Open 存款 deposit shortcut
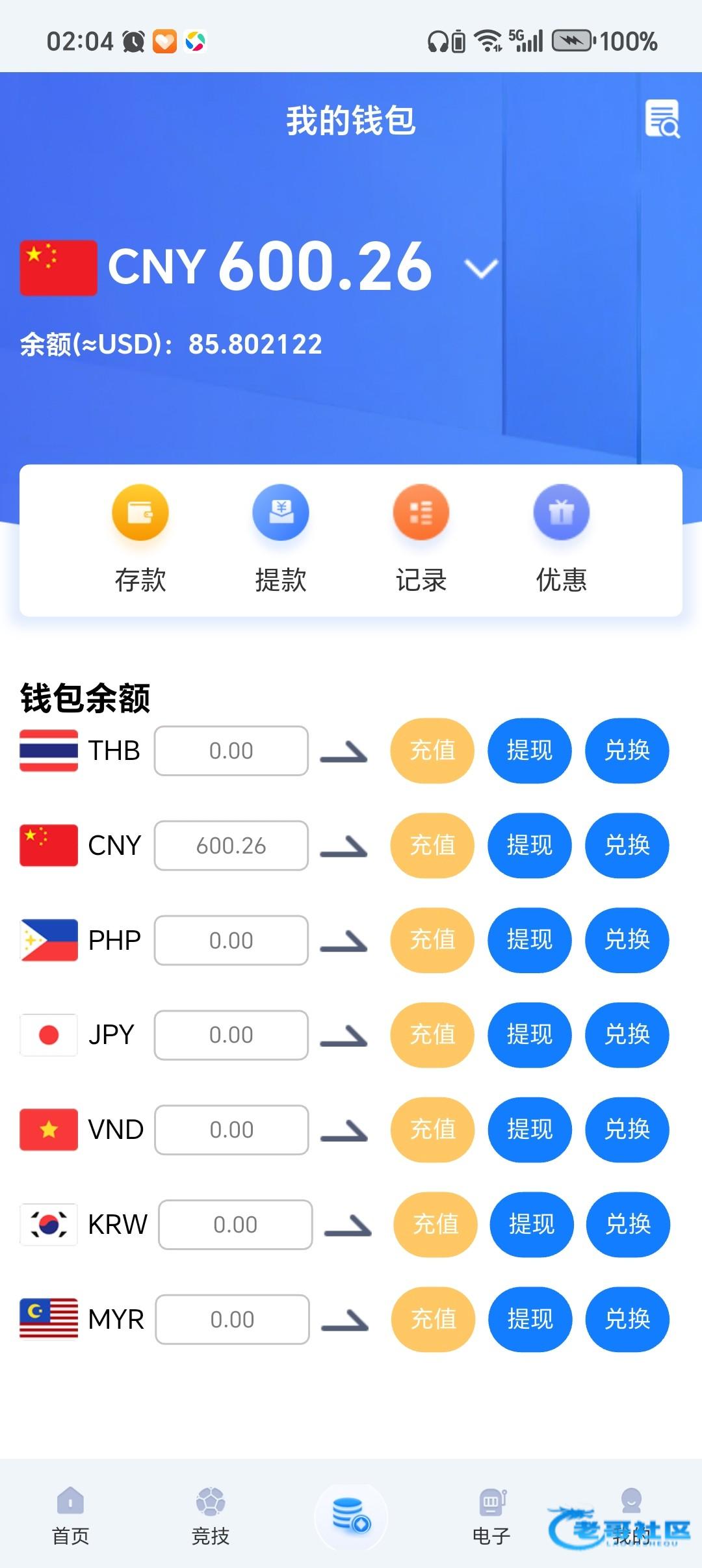Viewport: 702px width, 1568px height. (140, 539)
